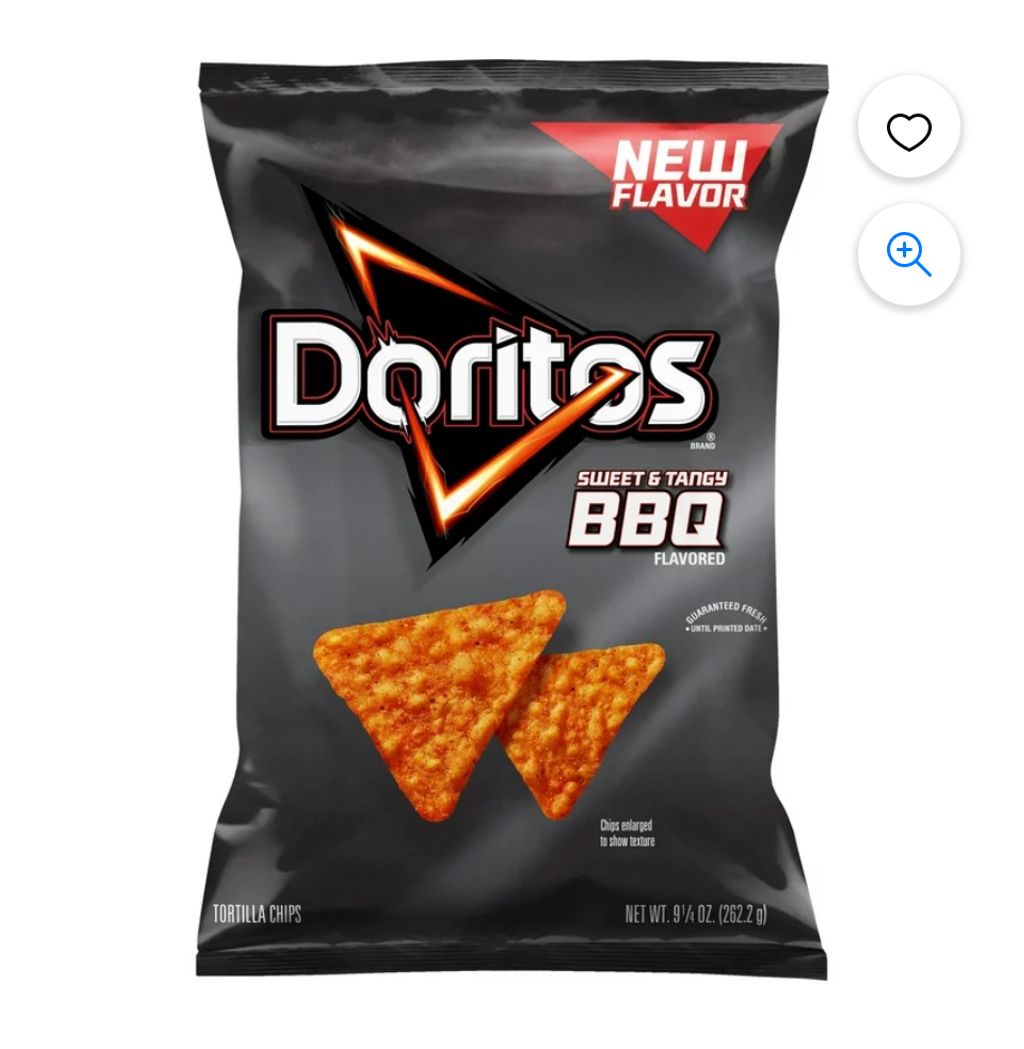
Task: Zoom in on the product image
Action: click(908, 253)
